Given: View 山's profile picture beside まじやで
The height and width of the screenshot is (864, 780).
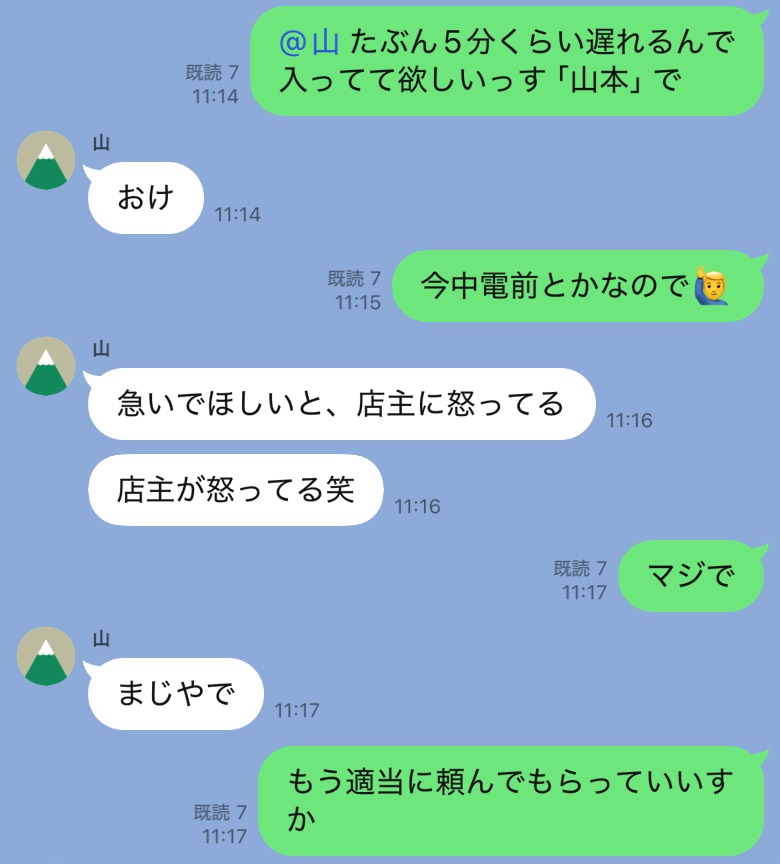Looking at the screenshot, I should point(47,657).
